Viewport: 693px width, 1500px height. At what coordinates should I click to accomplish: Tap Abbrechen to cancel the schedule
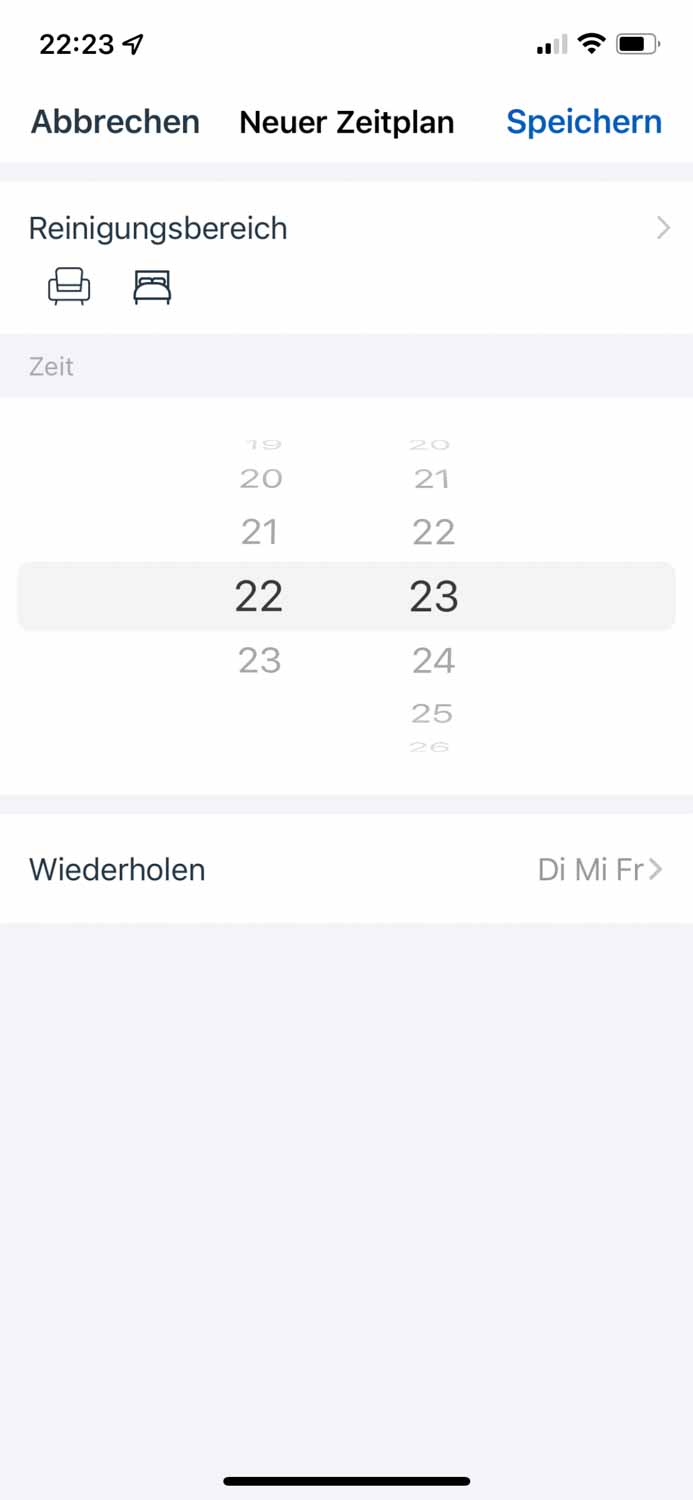[115, 122]
